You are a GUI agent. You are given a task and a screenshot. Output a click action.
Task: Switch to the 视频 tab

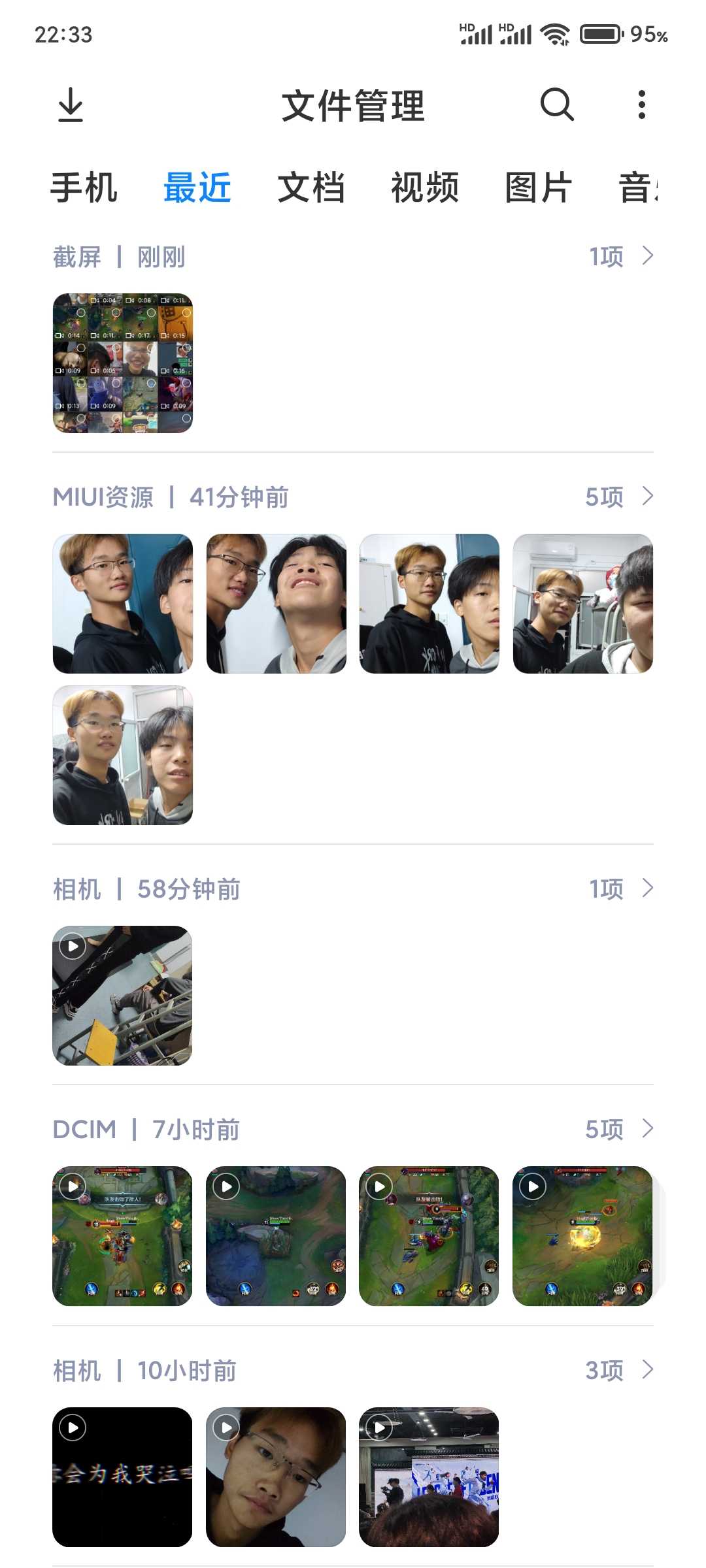(x=425, y=188)
